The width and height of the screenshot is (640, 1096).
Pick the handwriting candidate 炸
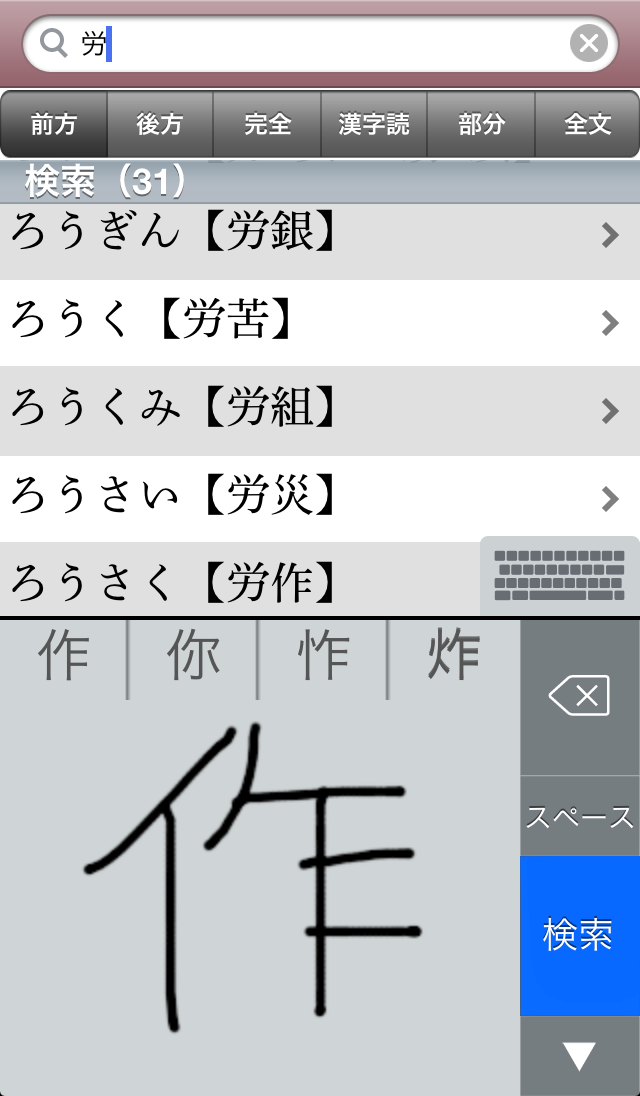click(x=454, y=656)
